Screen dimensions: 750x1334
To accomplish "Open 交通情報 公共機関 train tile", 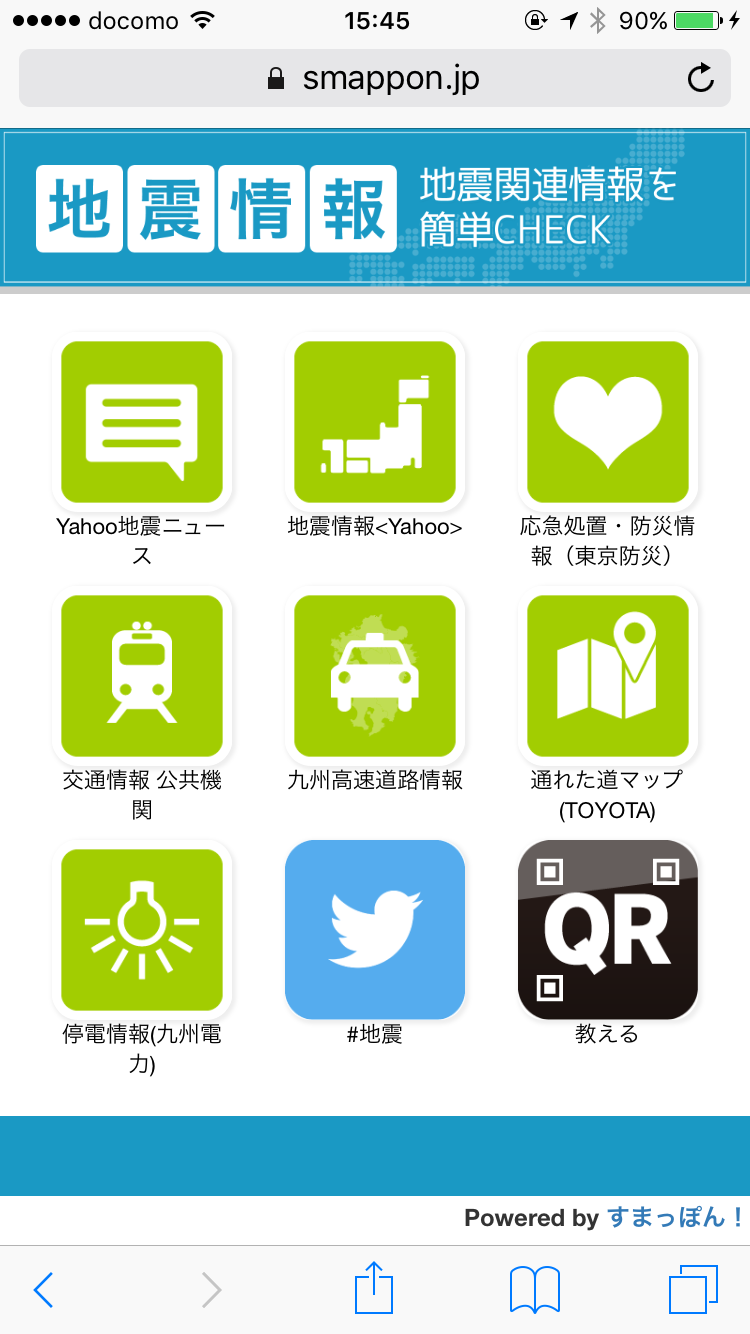I will point(142,676).
